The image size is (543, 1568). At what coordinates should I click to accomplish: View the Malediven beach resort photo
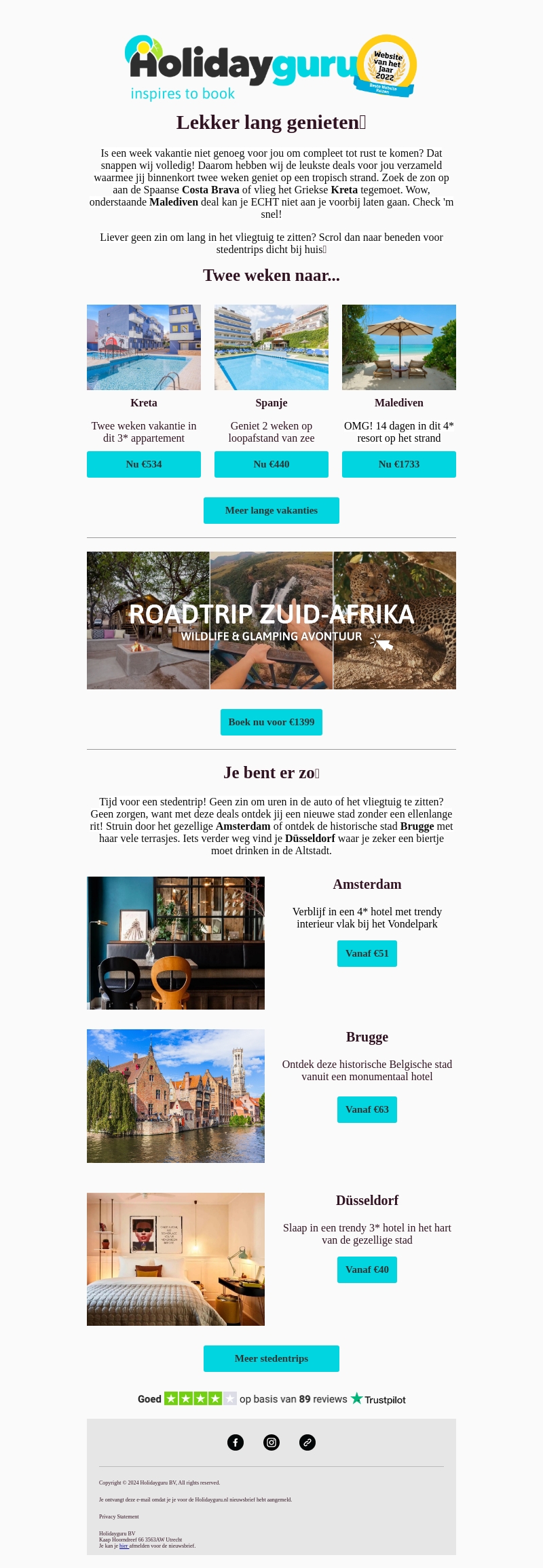[399, 347]
